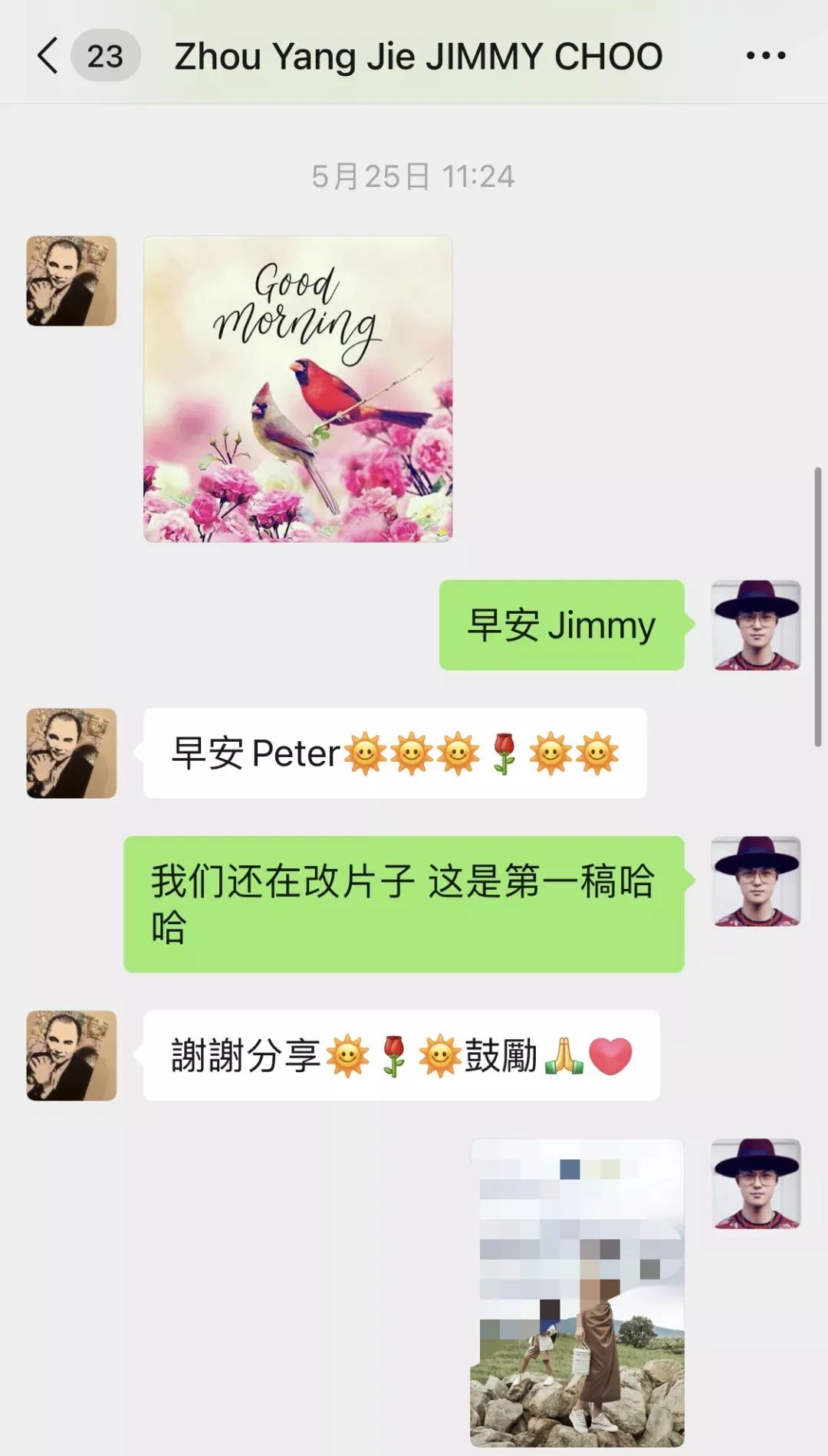Open the chat overflow menu

tap(765, 56)
